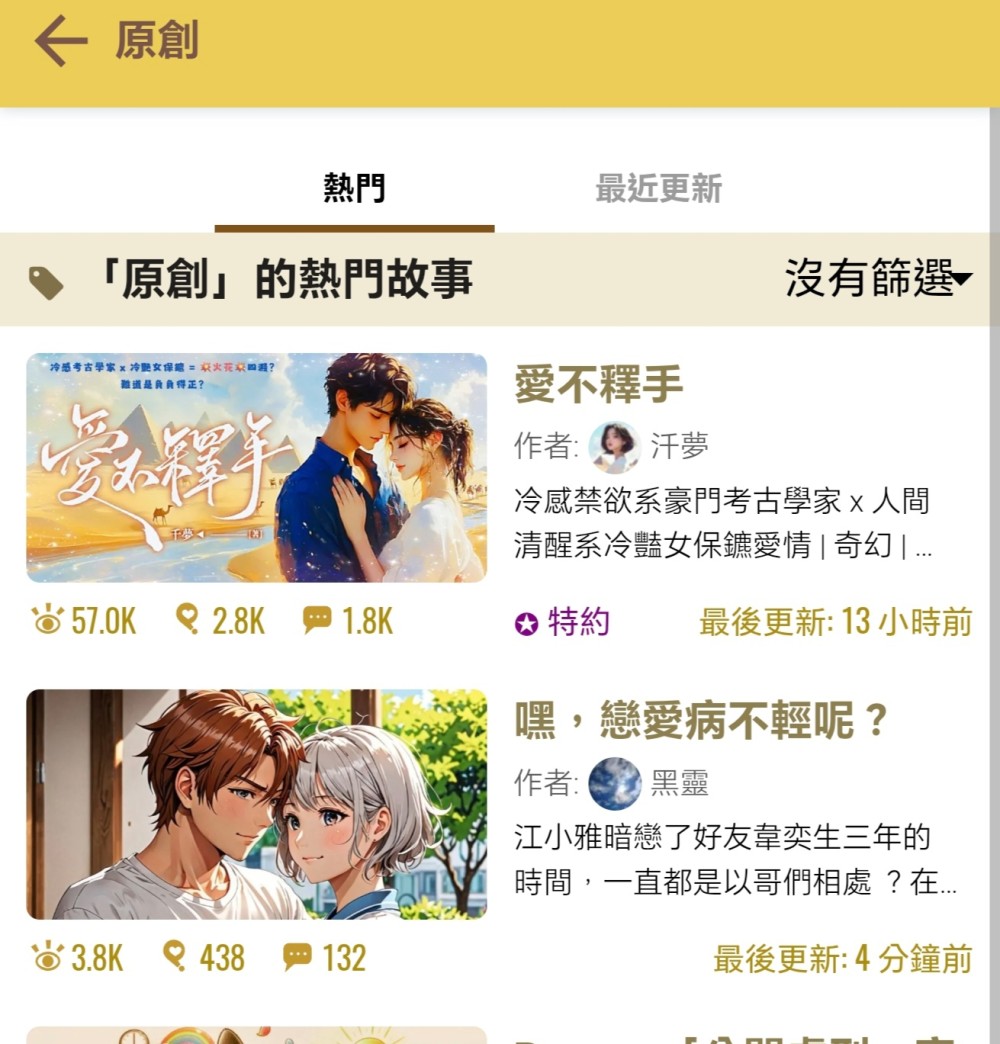Image resolution: width=1000 pixels, height=1044 pixels.
Task: Select the 熱門 tab
Action: coord(354,189)
